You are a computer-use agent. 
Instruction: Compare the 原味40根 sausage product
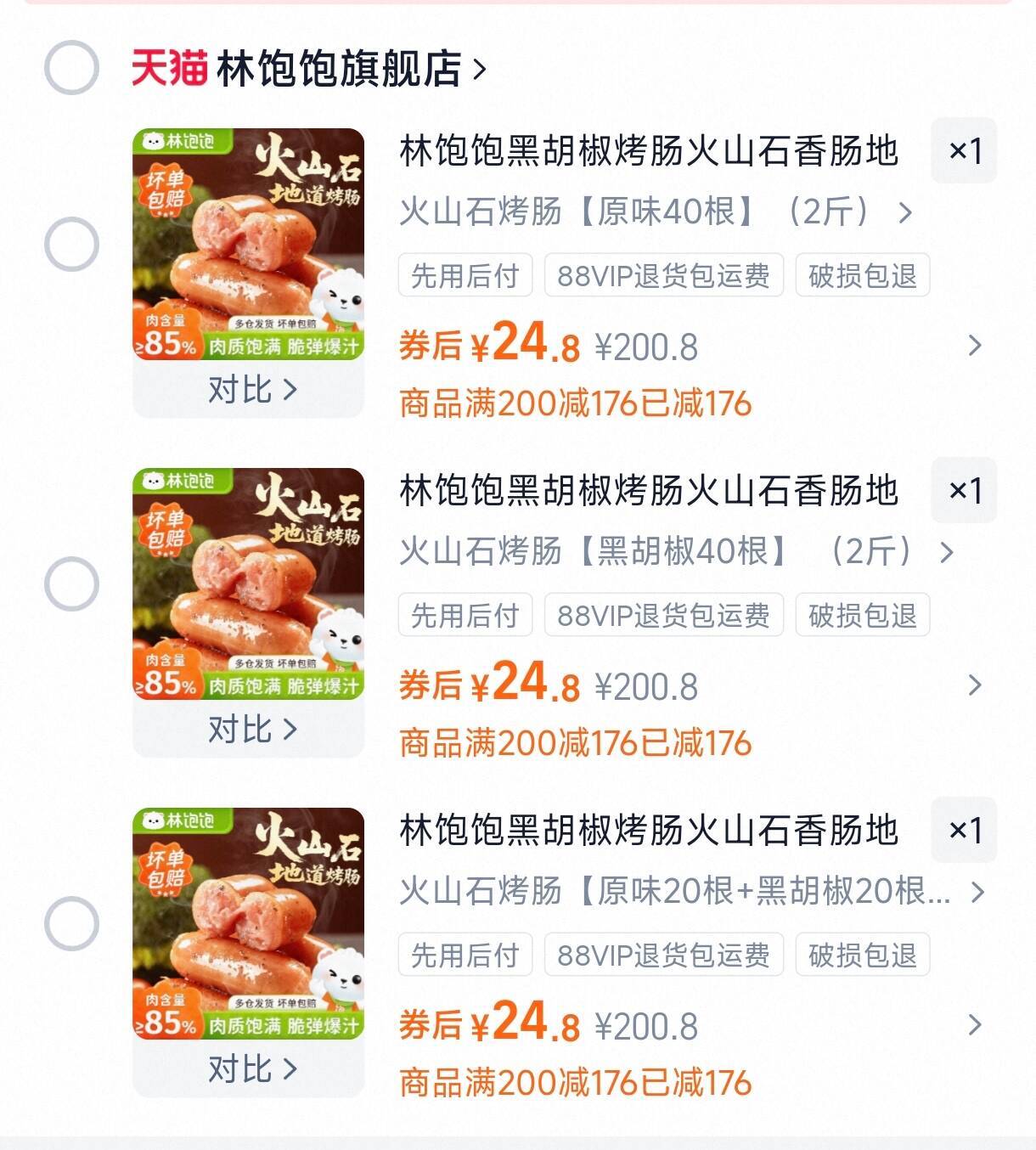pyautogui.click(x=251, y=390)
